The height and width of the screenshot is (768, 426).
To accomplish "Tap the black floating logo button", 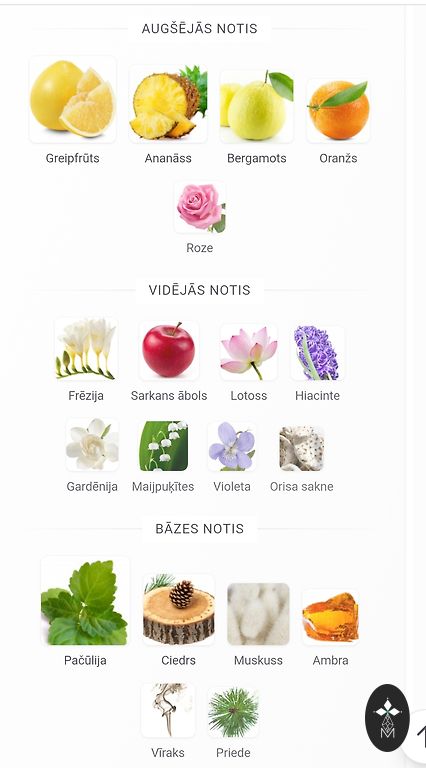I will (x=387, y=718).
